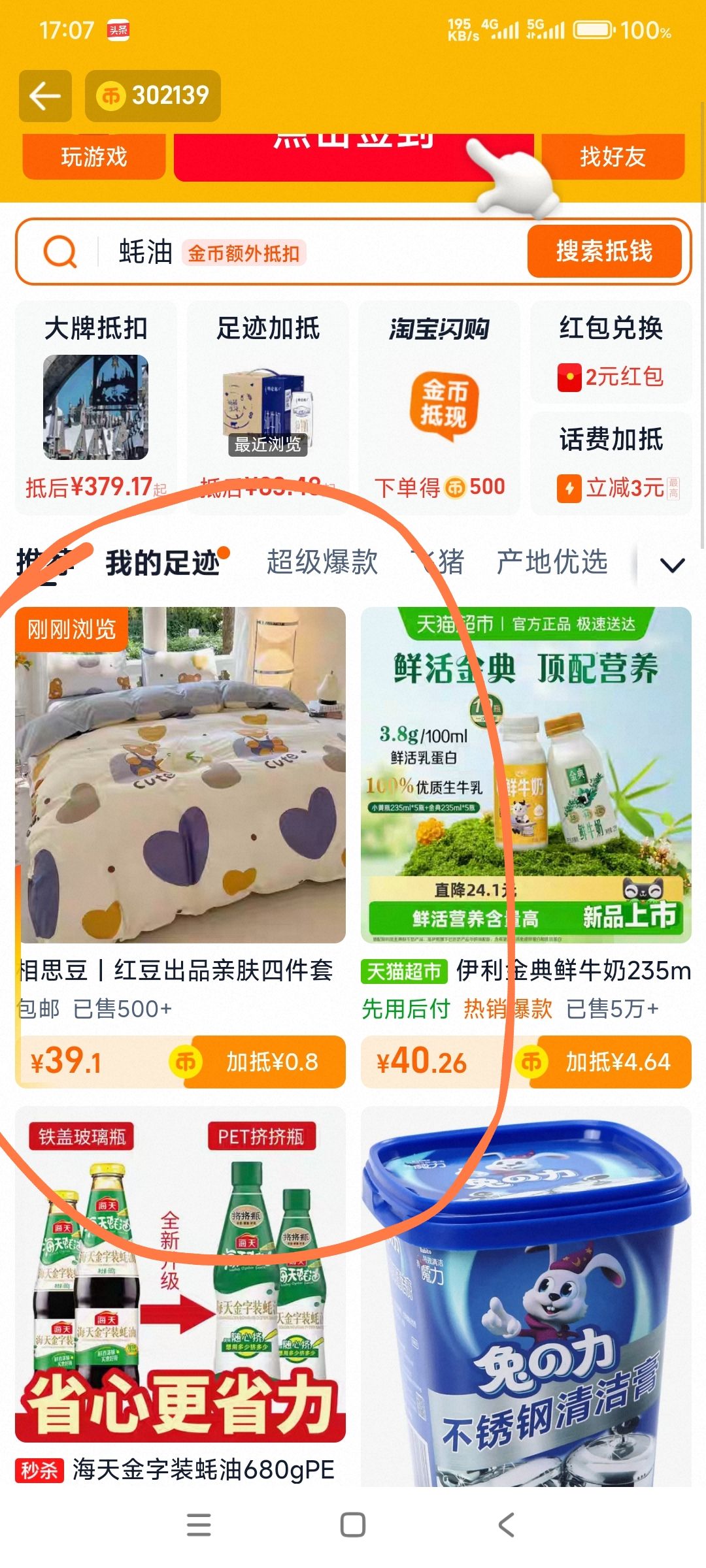706x1568 pixels.
Task: Tap the 搜索抵钱 search button
Action: pyautogui.click(x=605, y=252)
